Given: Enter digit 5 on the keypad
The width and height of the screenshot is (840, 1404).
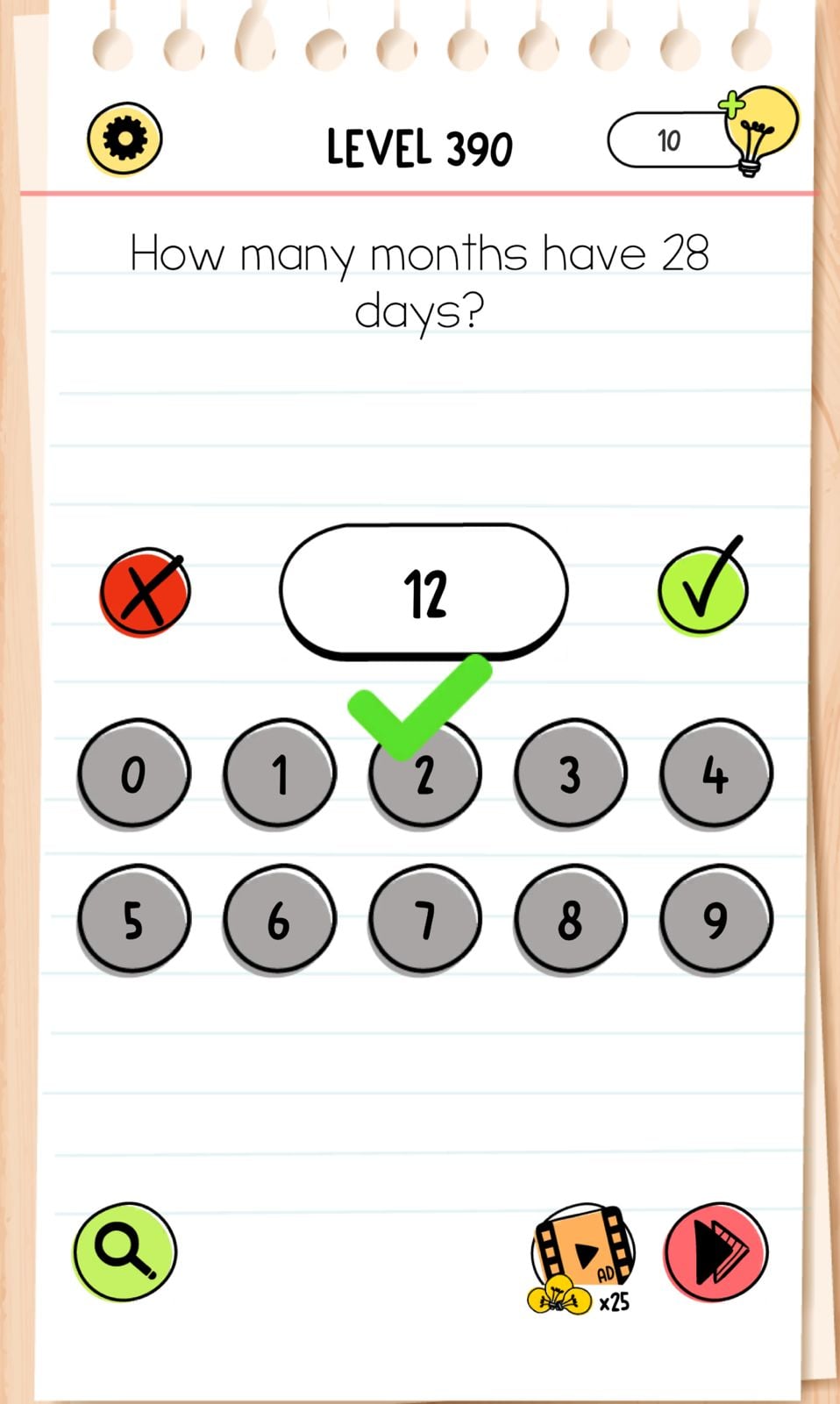Looking at the screenshot, I should (133, 920).
